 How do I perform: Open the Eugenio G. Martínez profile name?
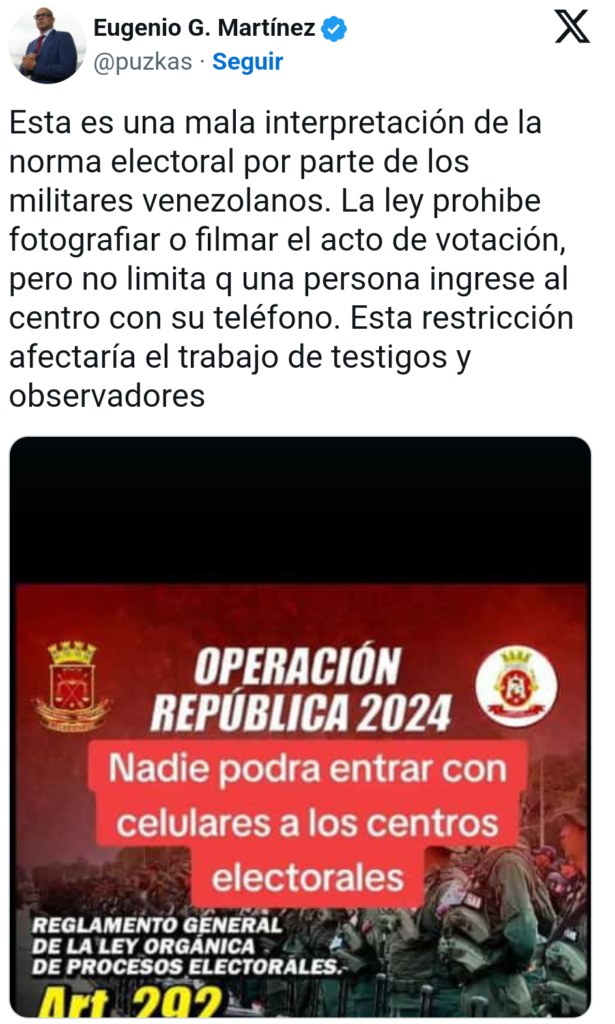pyautogui.click(x=206, y=29)
